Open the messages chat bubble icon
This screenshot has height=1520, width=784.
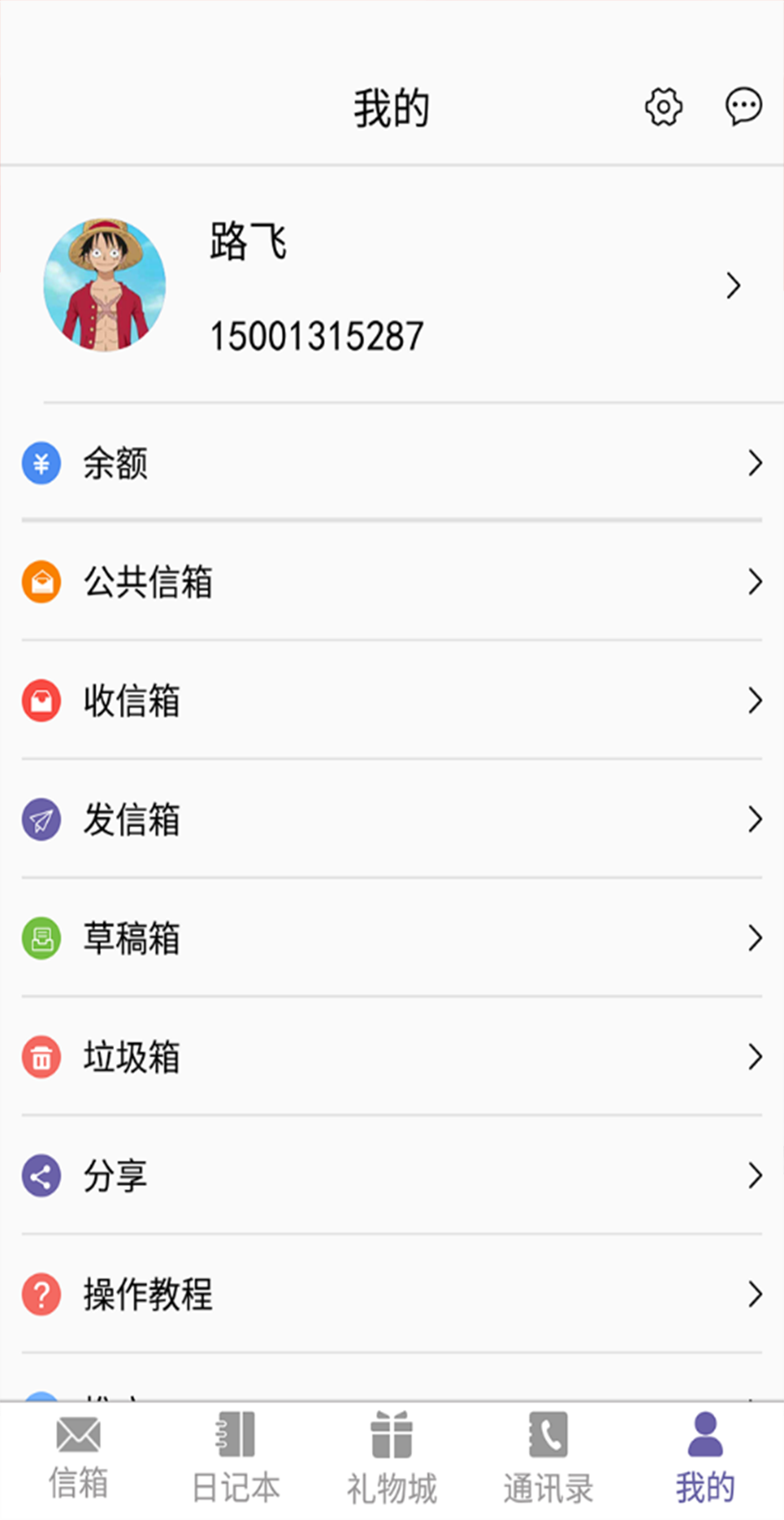[x=743, y=107]
